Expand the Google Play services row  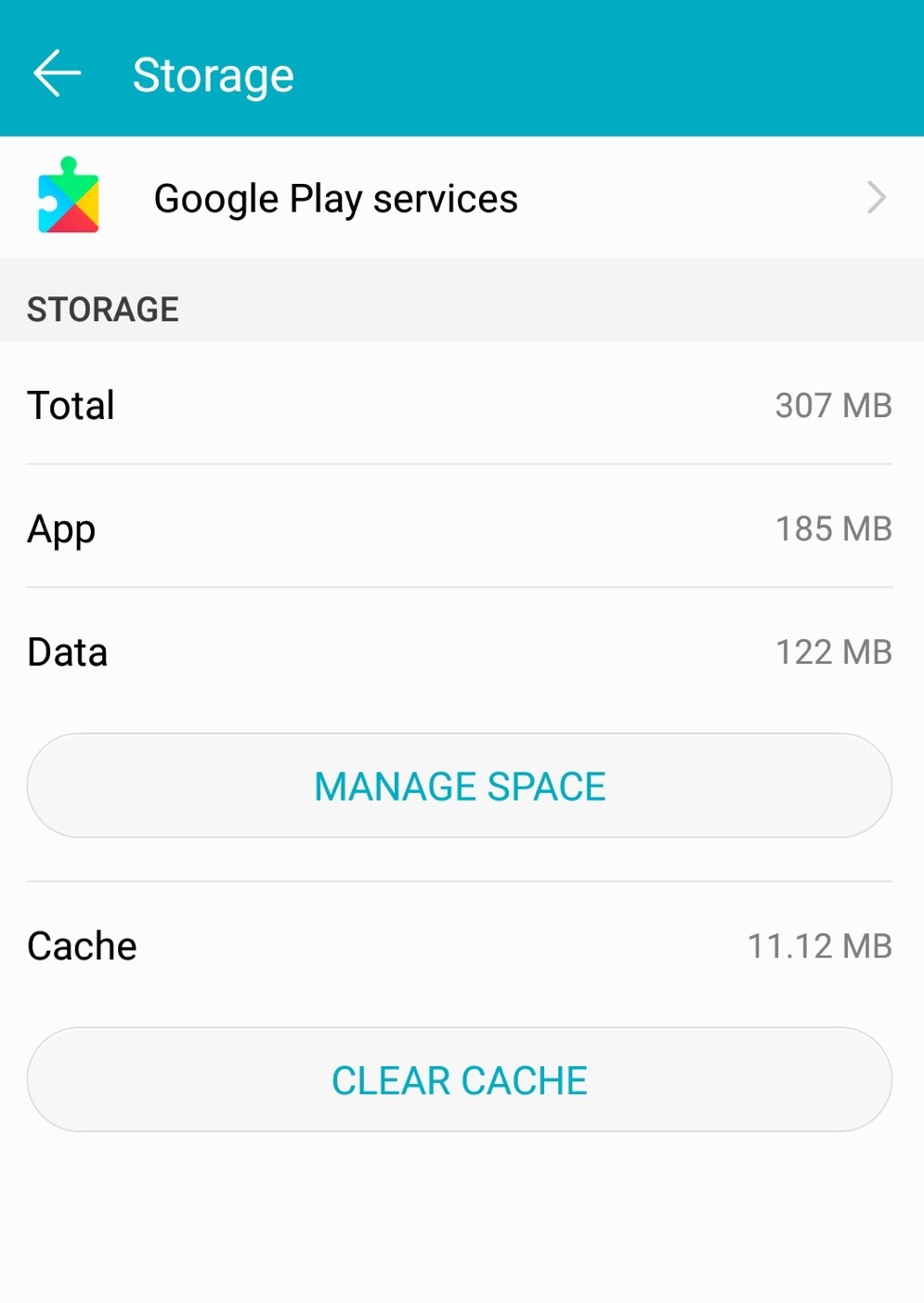point(462,197)
